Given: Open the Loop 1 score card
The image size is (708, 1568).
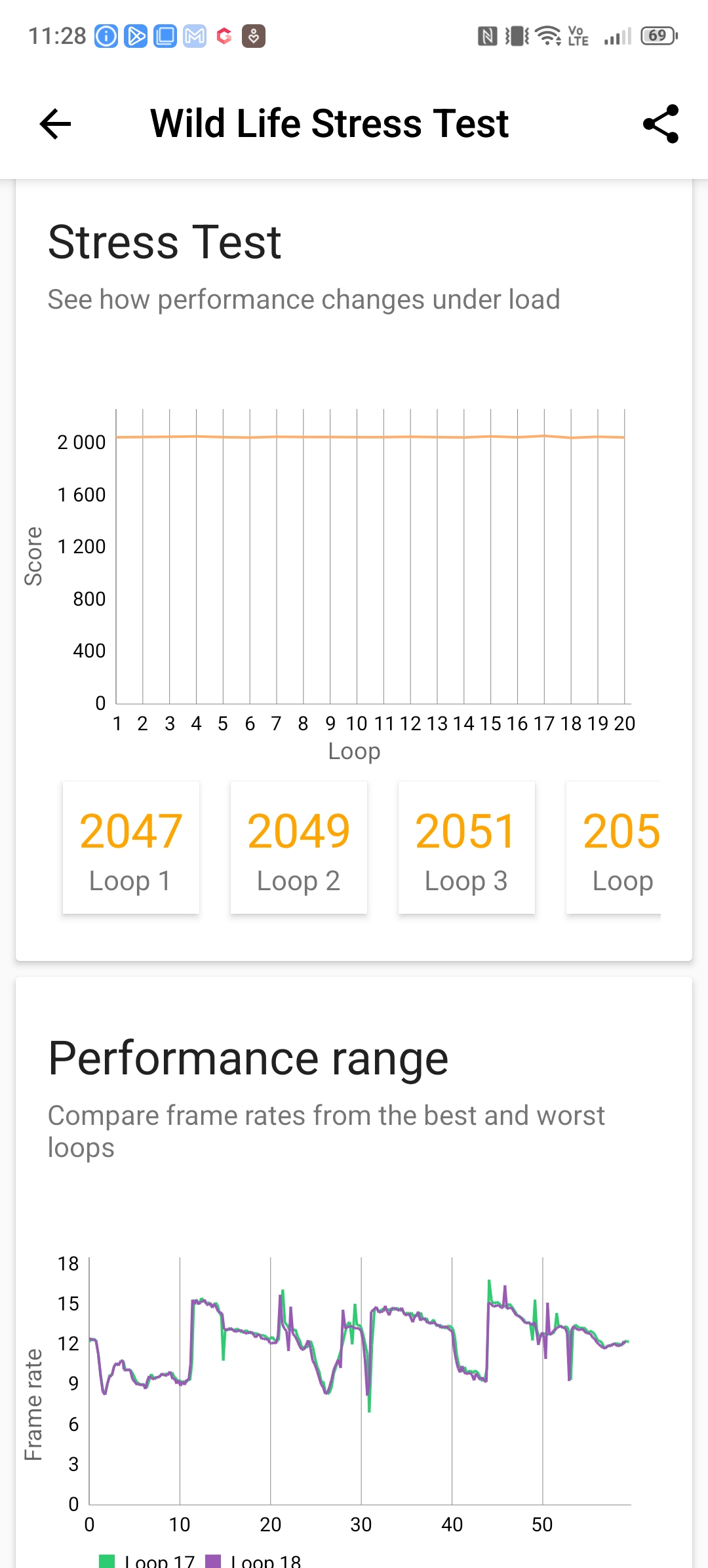Looking at the screenshot, I should click(131, 848).
